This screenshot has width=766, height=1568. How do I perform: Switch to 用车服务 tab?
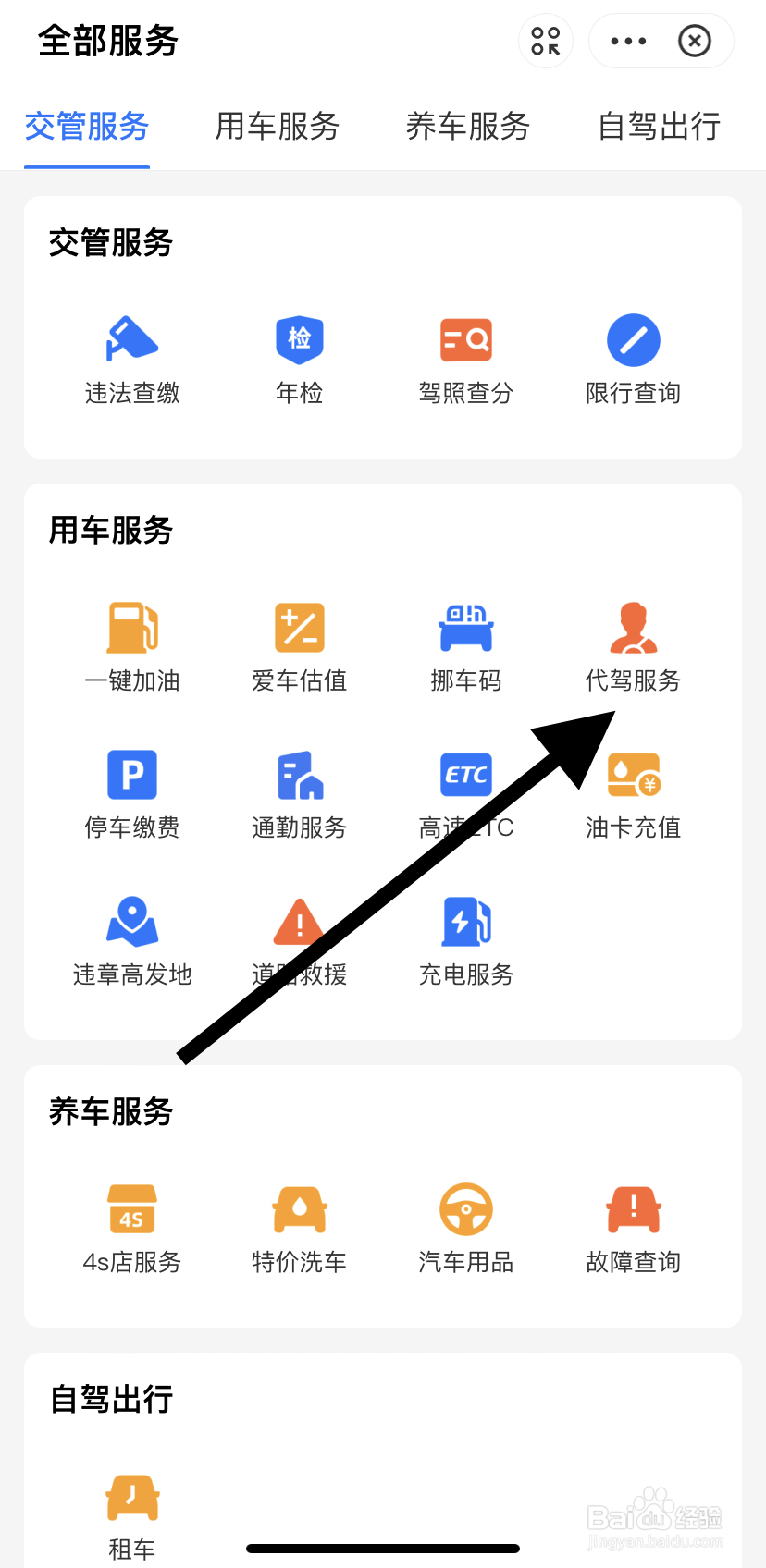click(278, 127)
